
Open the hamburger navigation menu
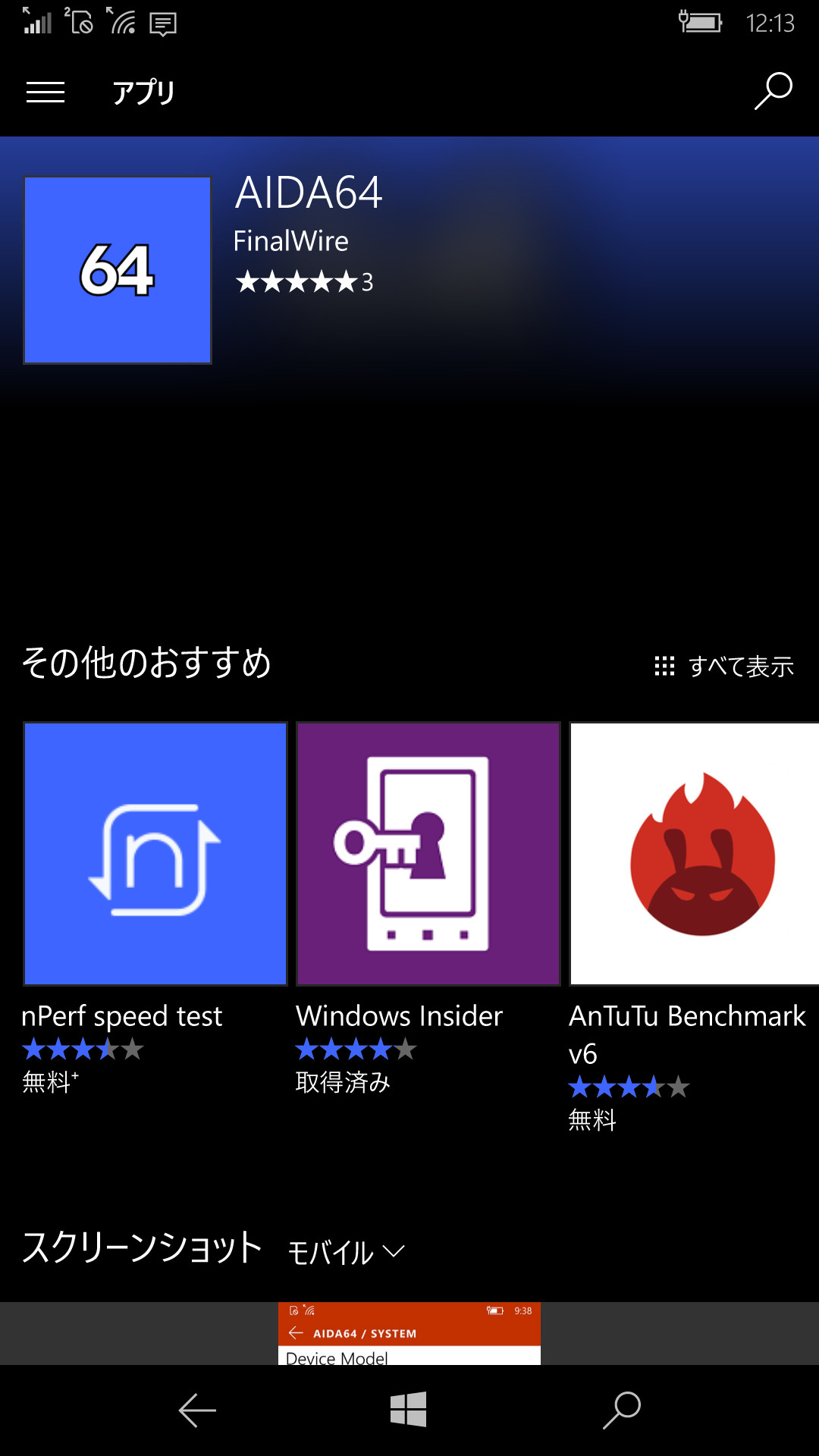[x=45, y=91]
